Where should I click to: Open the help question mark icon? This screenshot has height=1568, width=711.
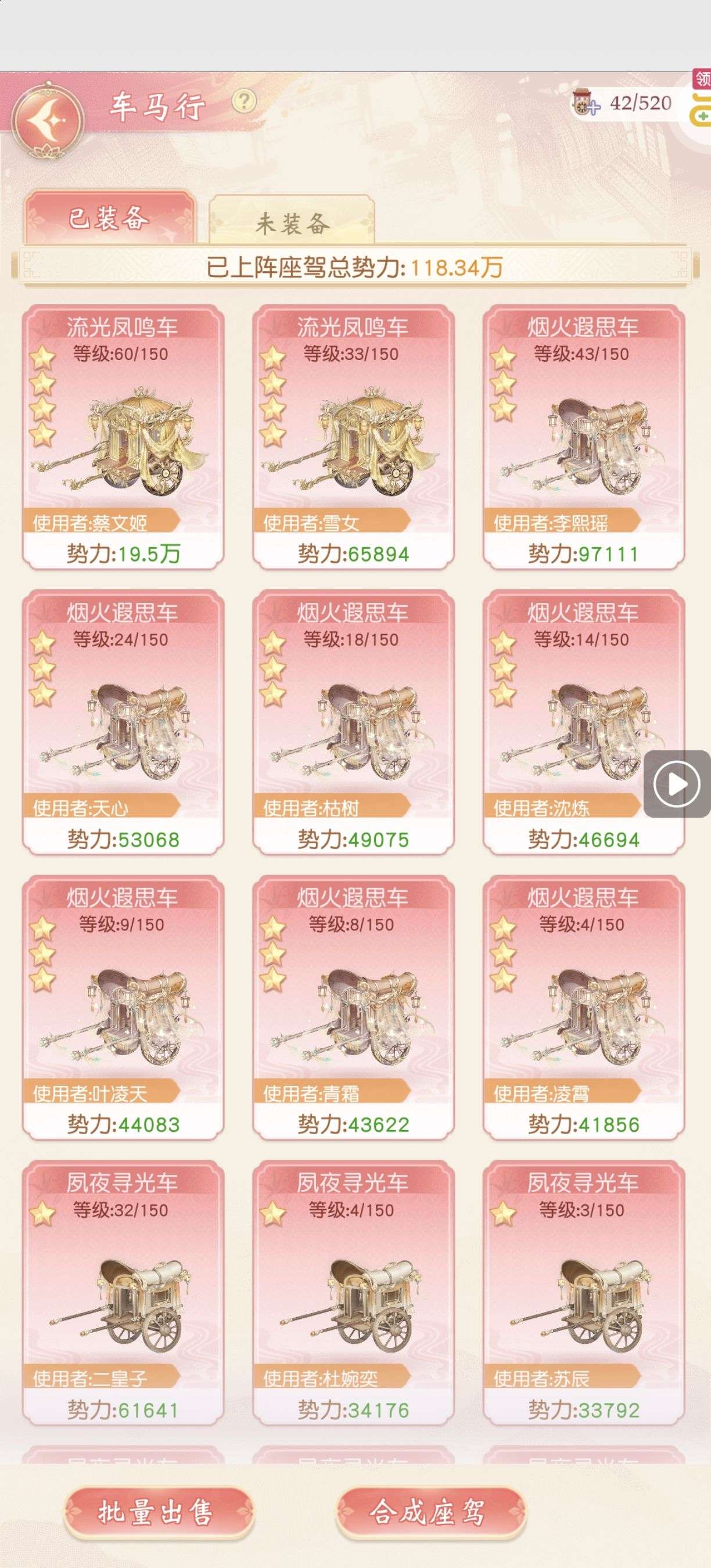[244, 100]
